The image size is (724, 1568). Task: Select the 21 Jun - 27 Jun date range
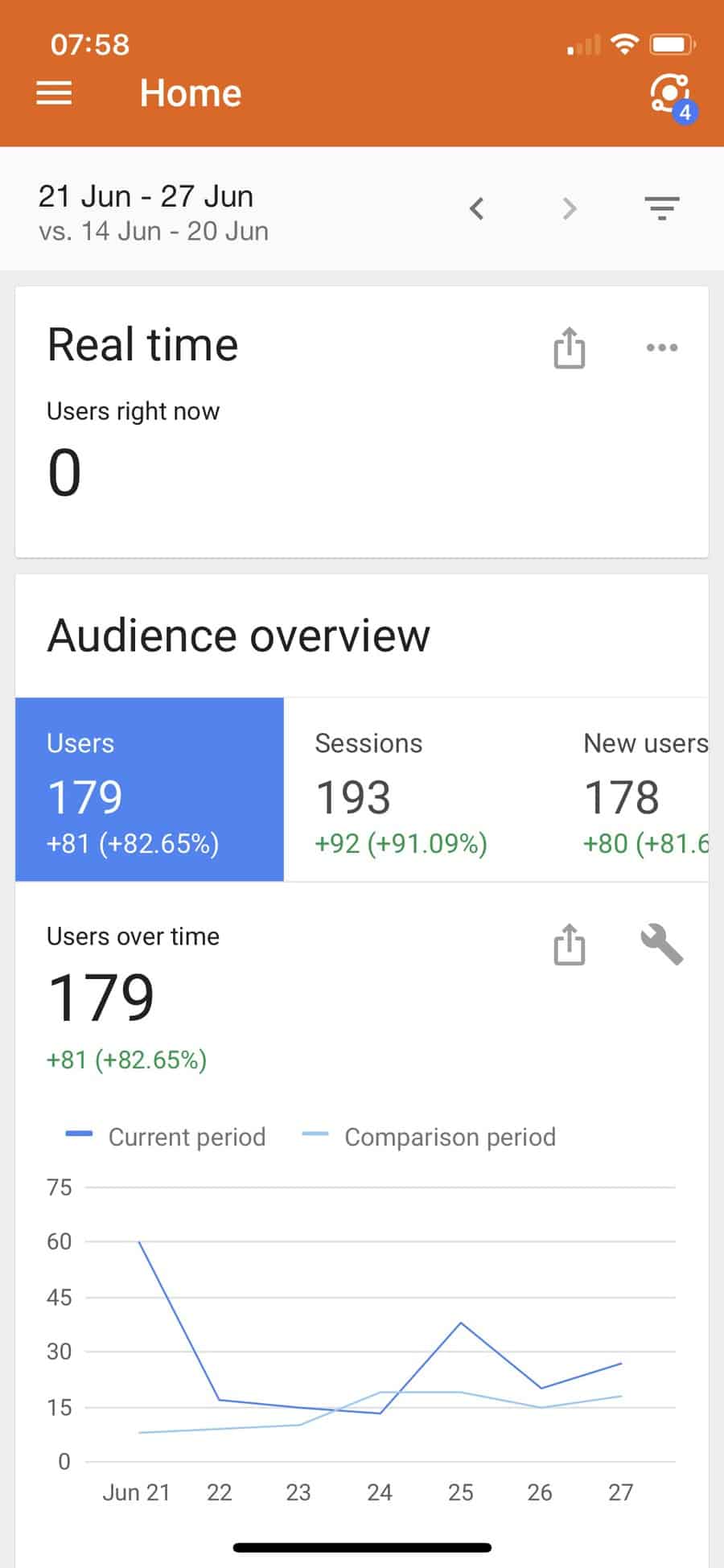146,196
